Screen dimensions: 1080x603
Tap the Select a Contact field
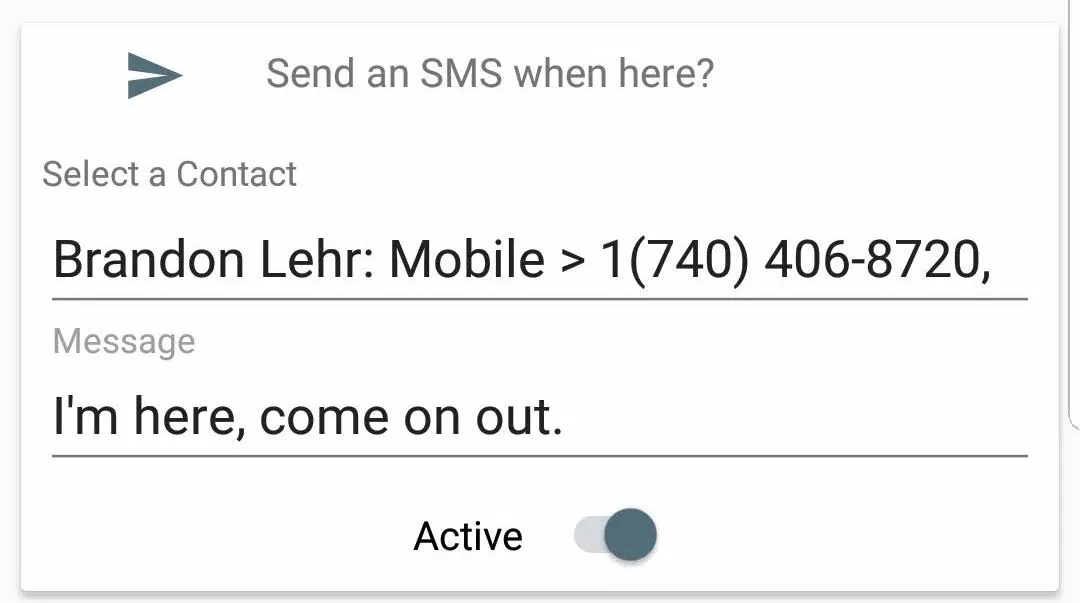click(x=538, y=260)
